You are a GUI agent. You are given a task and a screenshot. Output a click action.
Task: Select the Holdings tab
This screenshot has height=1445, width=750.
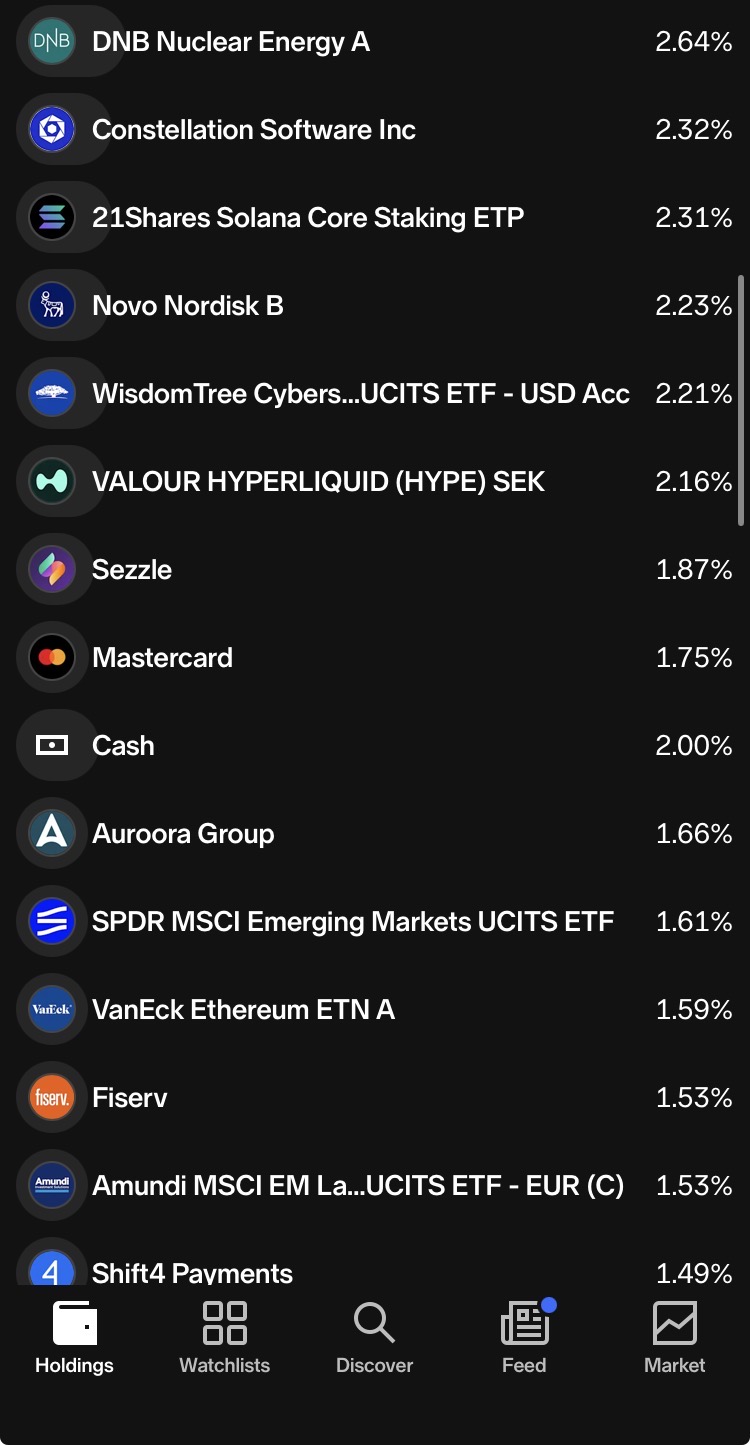[x=75, y=1338]
